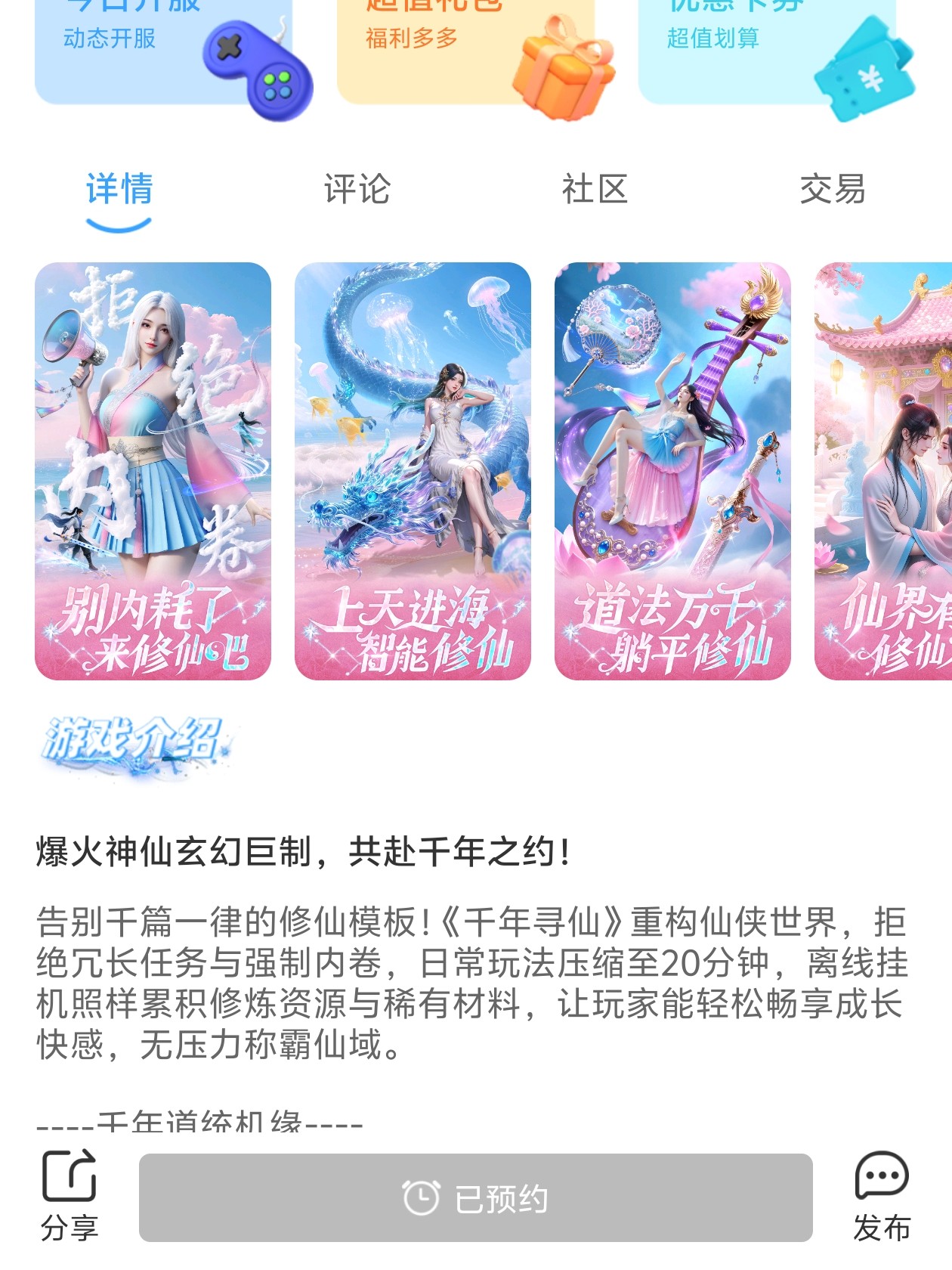952x1270 pixels.
Task: View the 上天进海智能修仙 screenshot
Action: click(x=413, y=471)
